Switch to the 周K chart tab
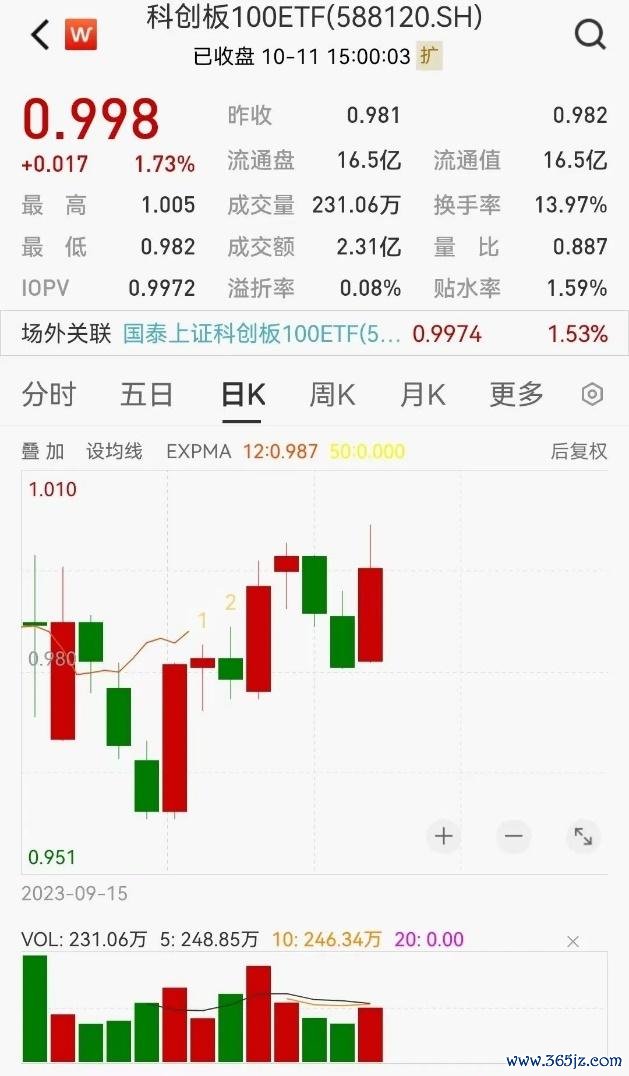Image resolution: width=629 pixels, height=1076 pixels. pyautogui.click(x=332, y=395)
